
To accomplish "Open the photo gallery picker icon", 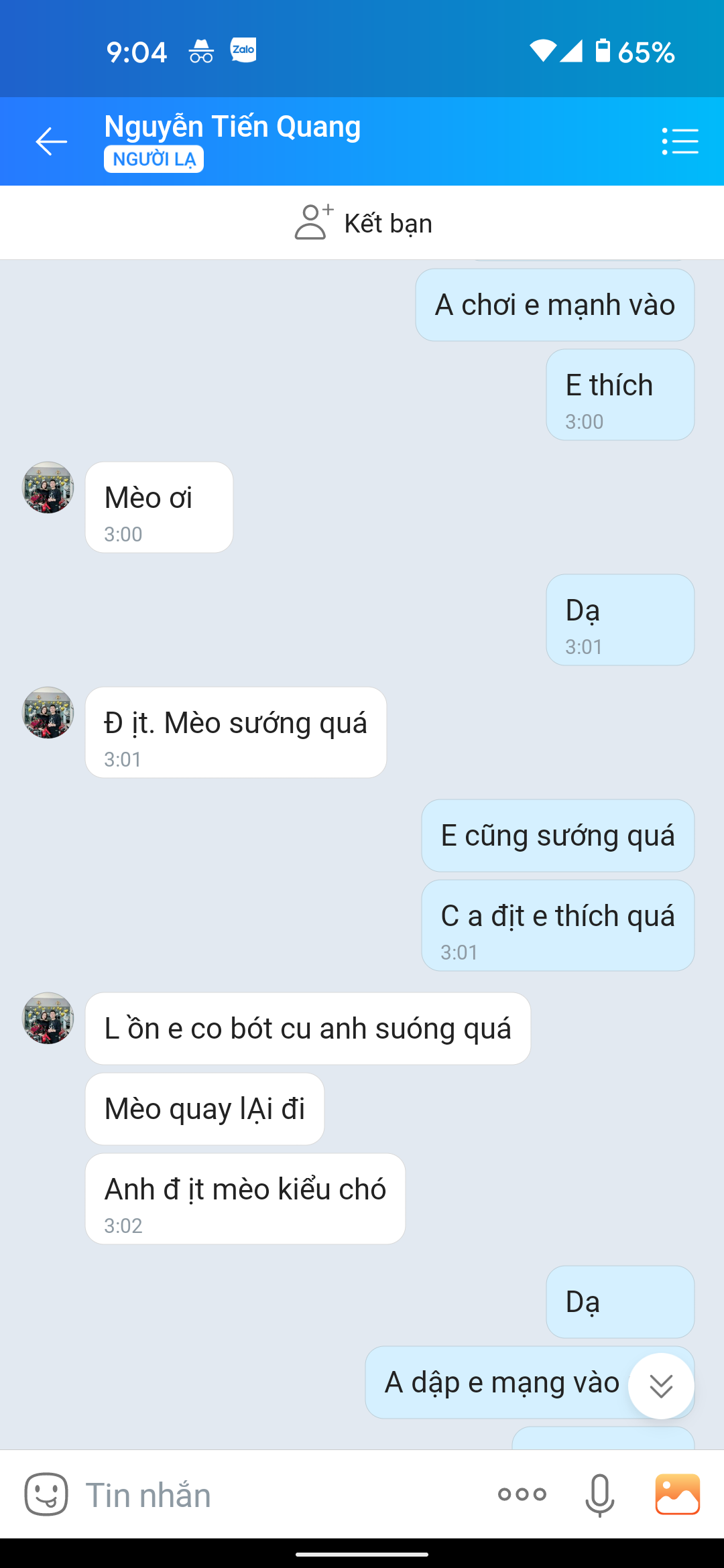I will tap(677, 1494).
